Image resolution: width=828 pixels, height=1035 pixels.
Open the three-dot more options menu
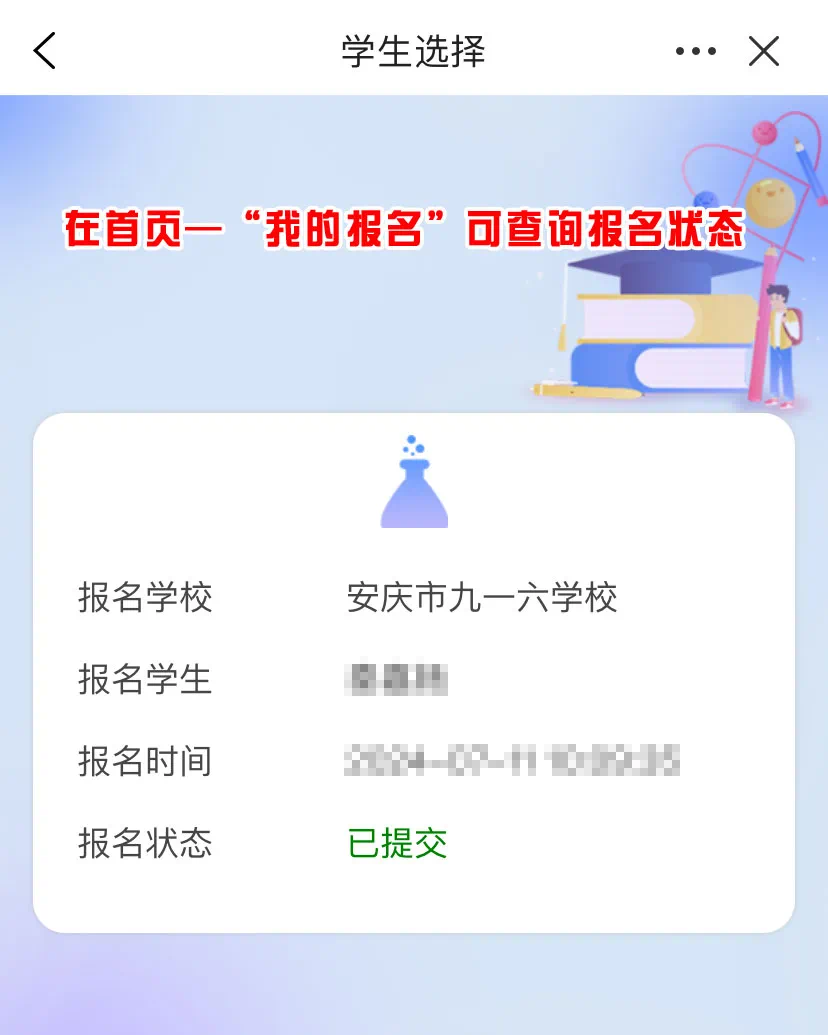click(695, 51)
